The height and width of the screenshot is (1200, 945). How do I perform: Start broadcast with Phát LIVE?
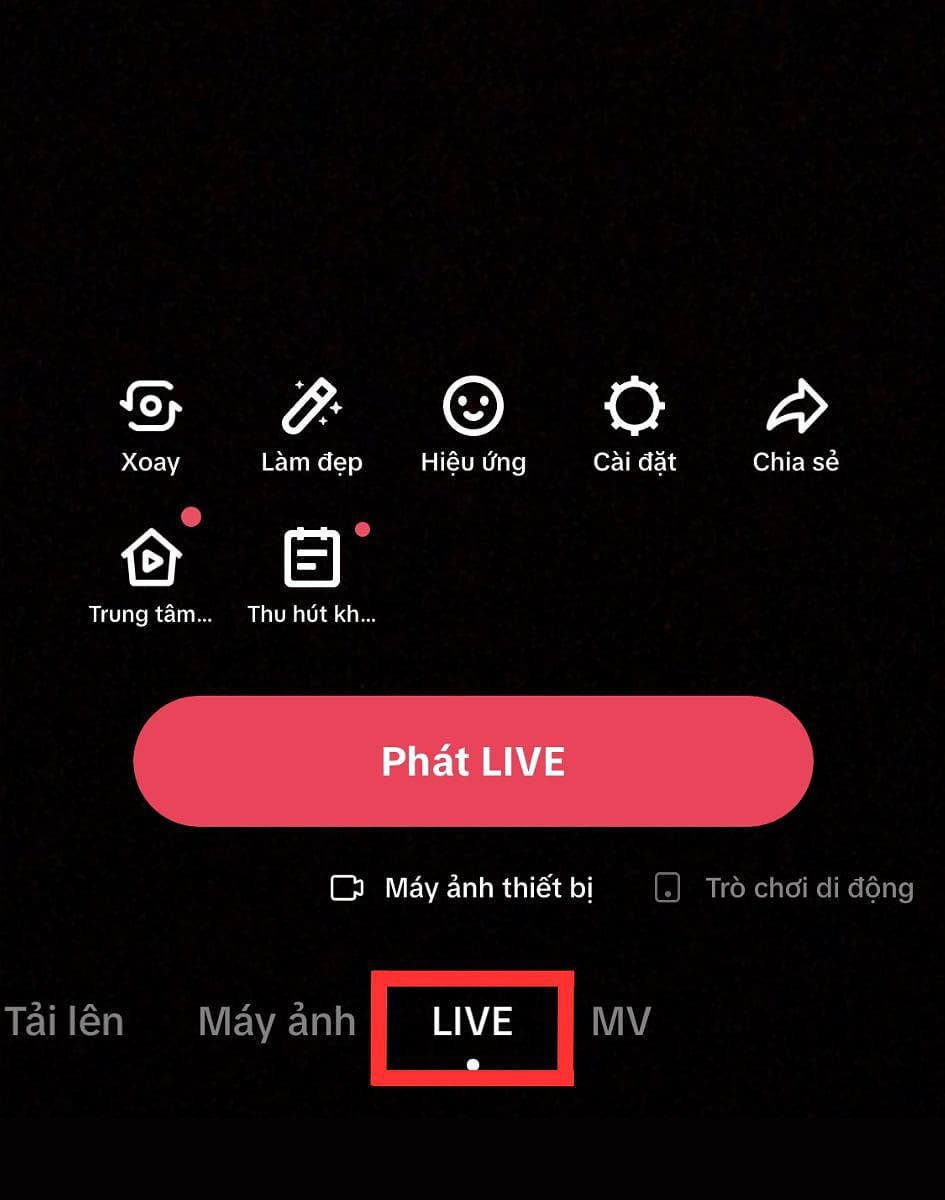pos(473,762)
